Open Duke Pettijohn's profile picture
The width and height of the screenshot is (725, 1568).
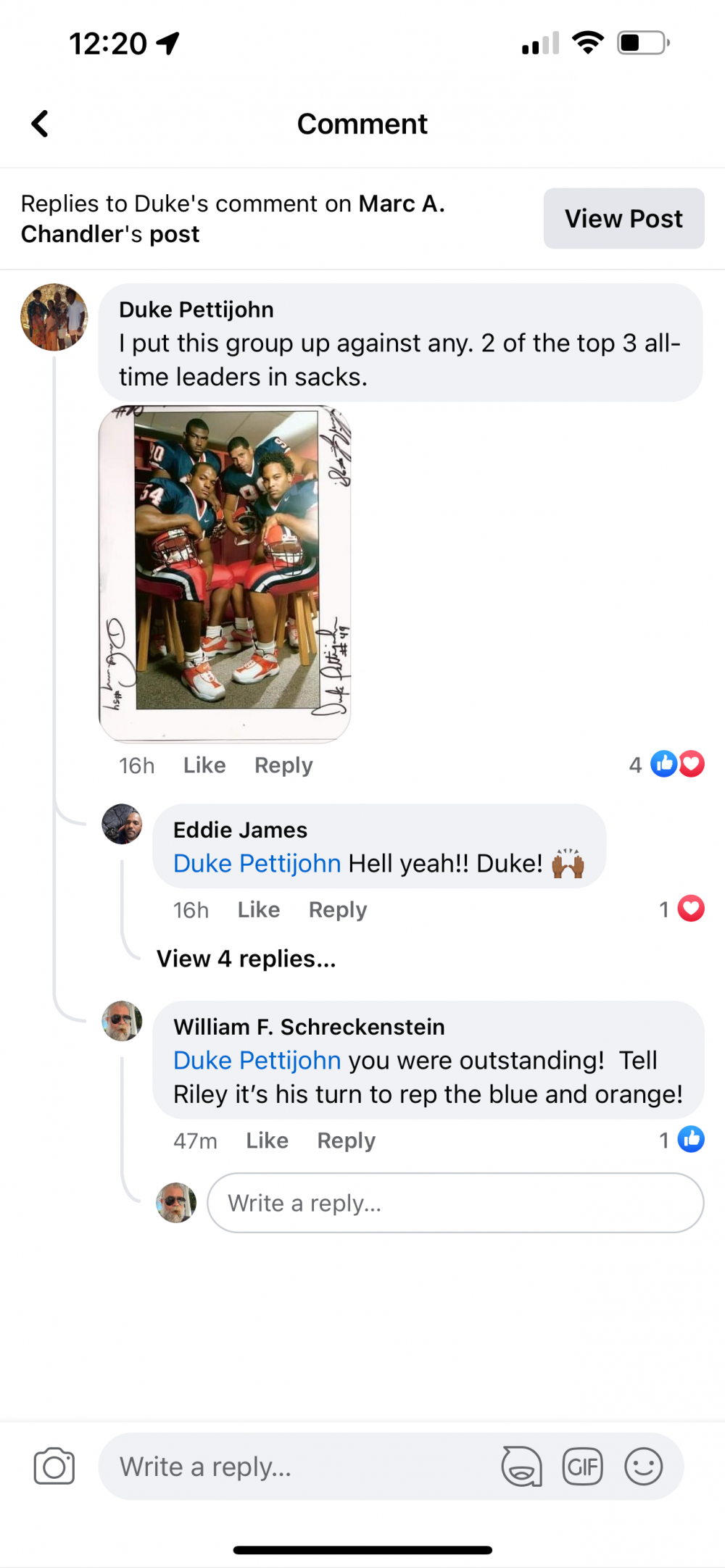click(x=54, y=317)
